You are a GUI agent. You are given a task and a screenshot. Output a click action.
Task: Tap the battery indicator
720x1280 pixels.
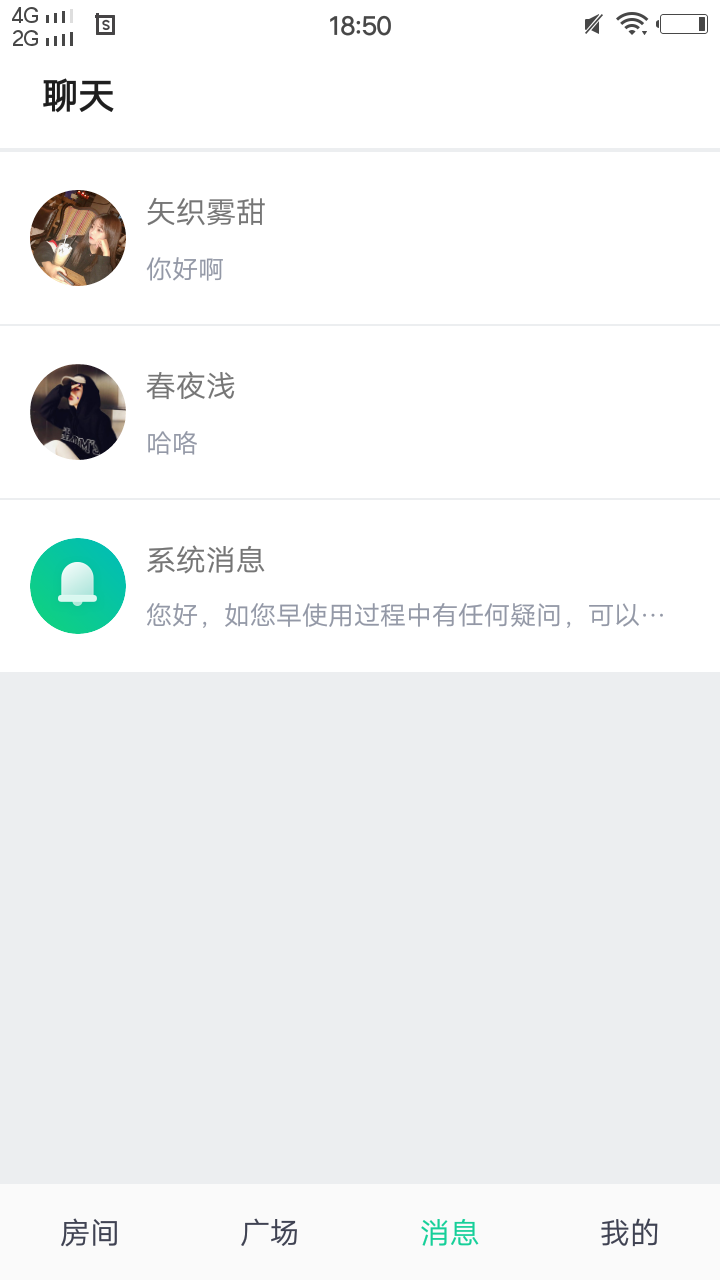[x=684, y=25]
